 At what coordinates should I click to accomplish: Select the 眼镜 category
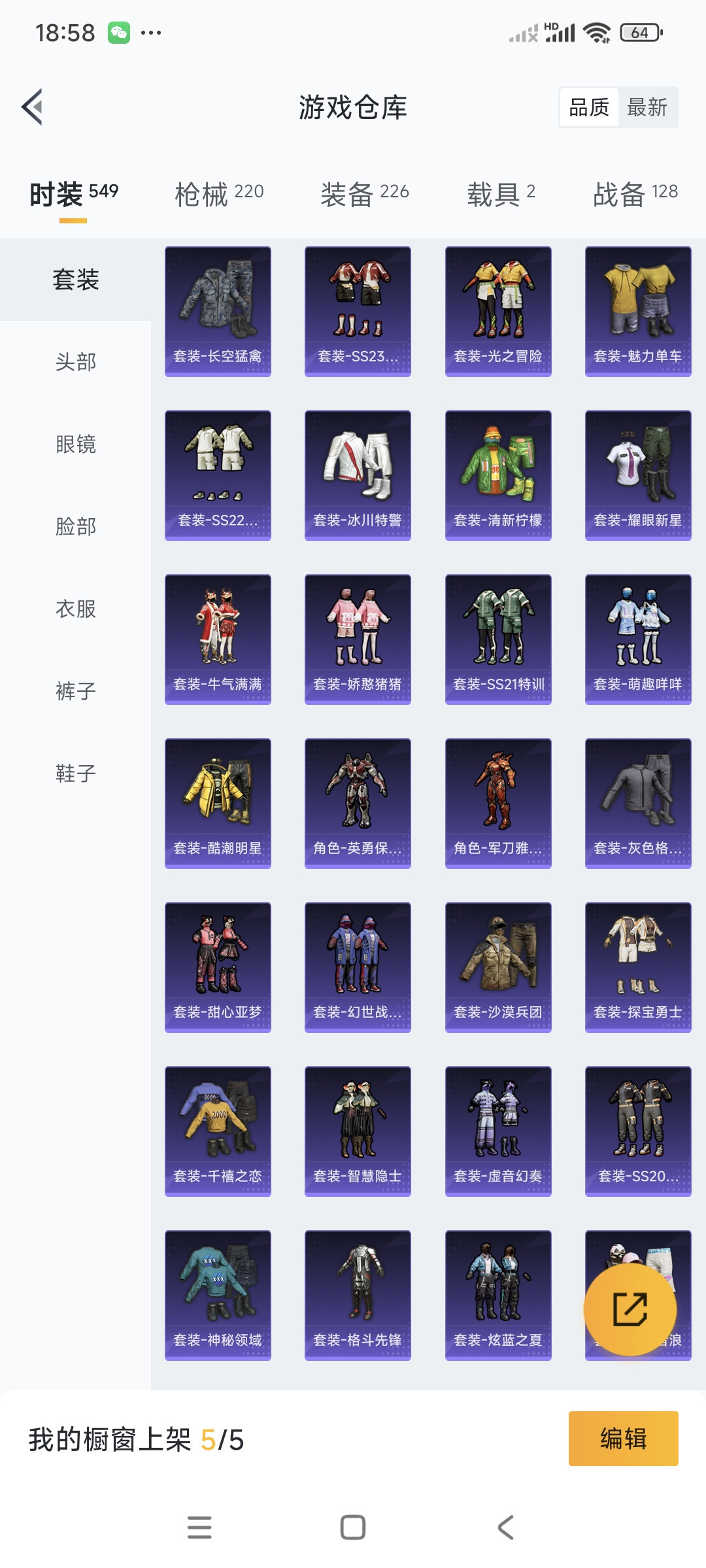coord(76,444)
